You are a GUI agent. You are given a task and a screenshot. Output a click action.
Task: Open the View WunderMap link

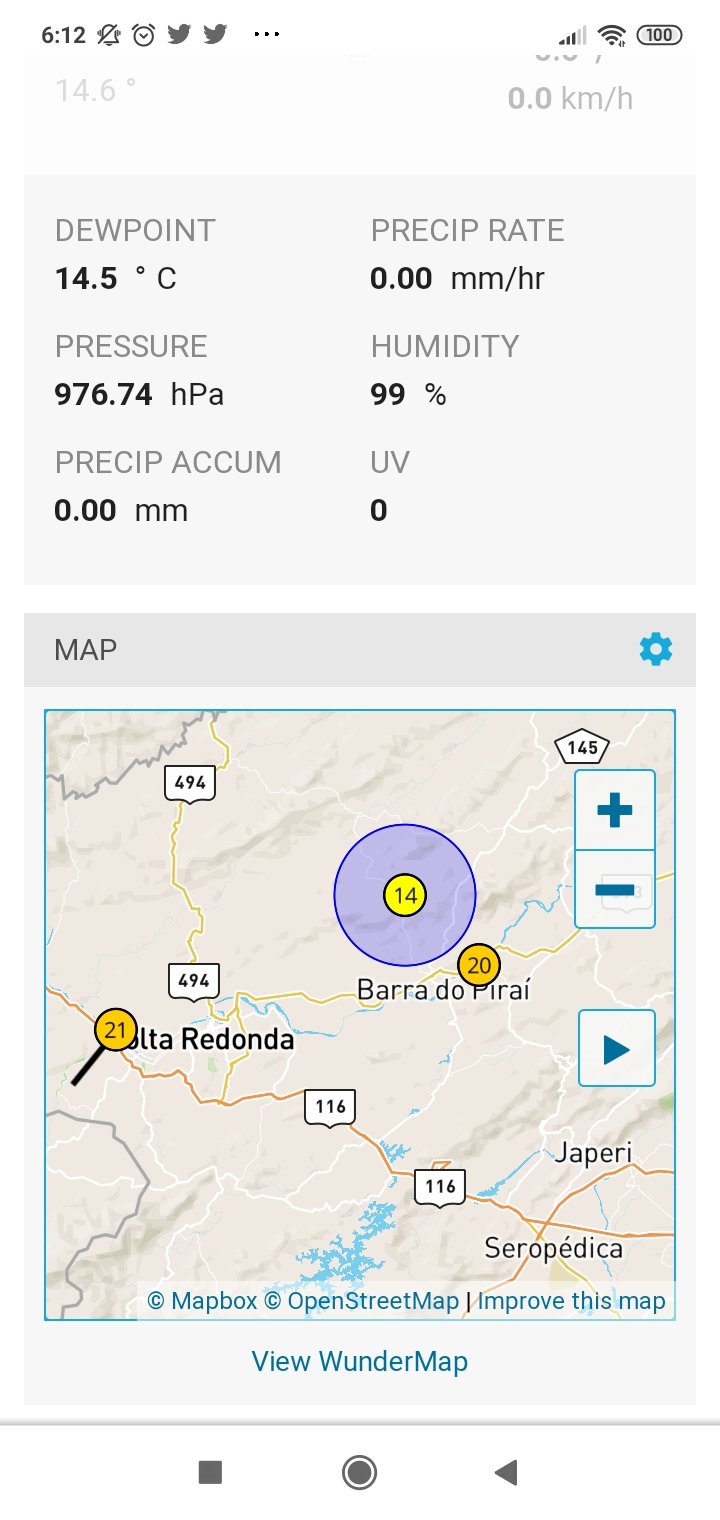[360, 1362]
